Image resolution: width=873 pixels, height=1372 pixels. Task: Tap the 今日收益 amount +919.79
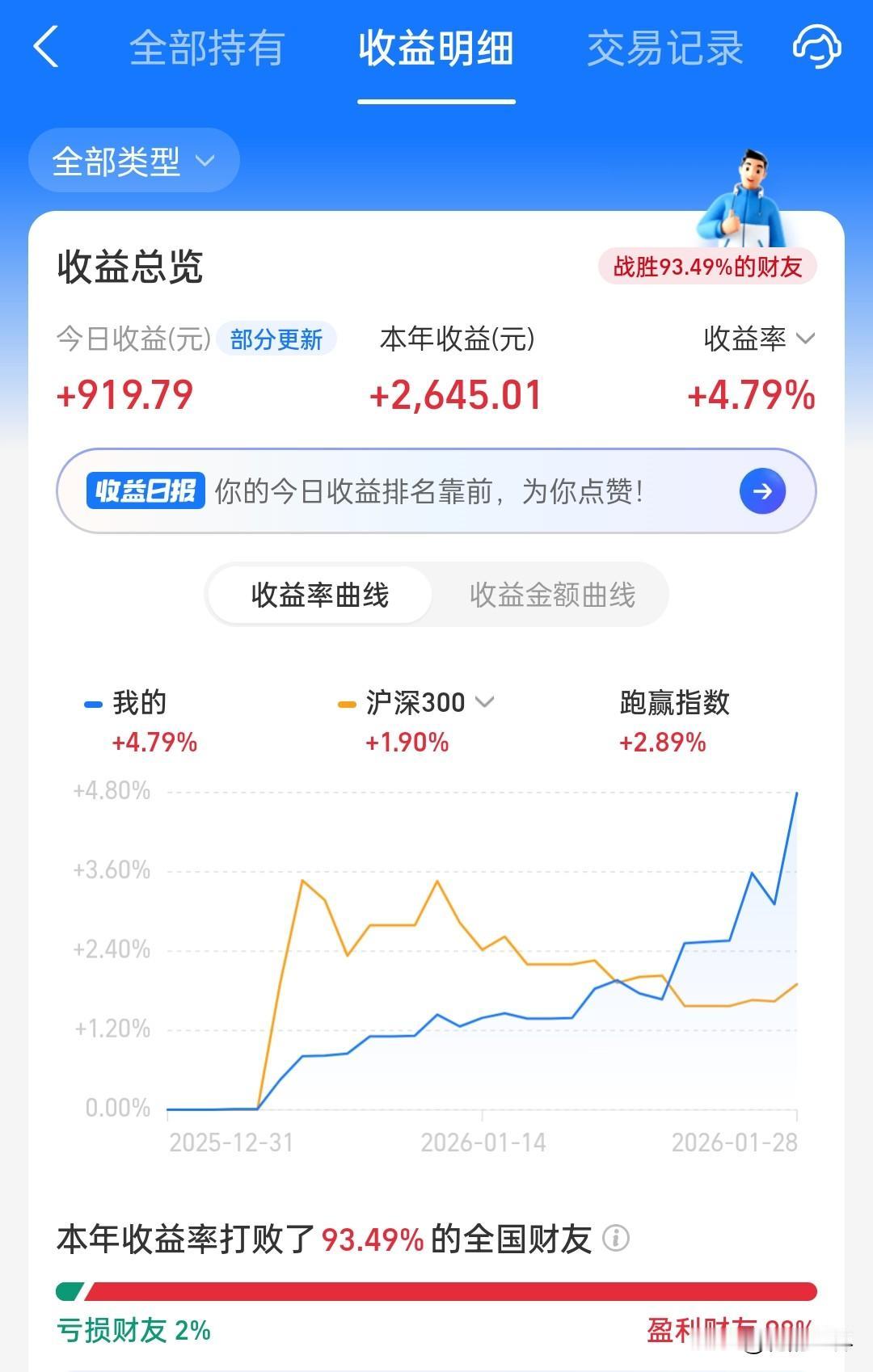point(126,394)
